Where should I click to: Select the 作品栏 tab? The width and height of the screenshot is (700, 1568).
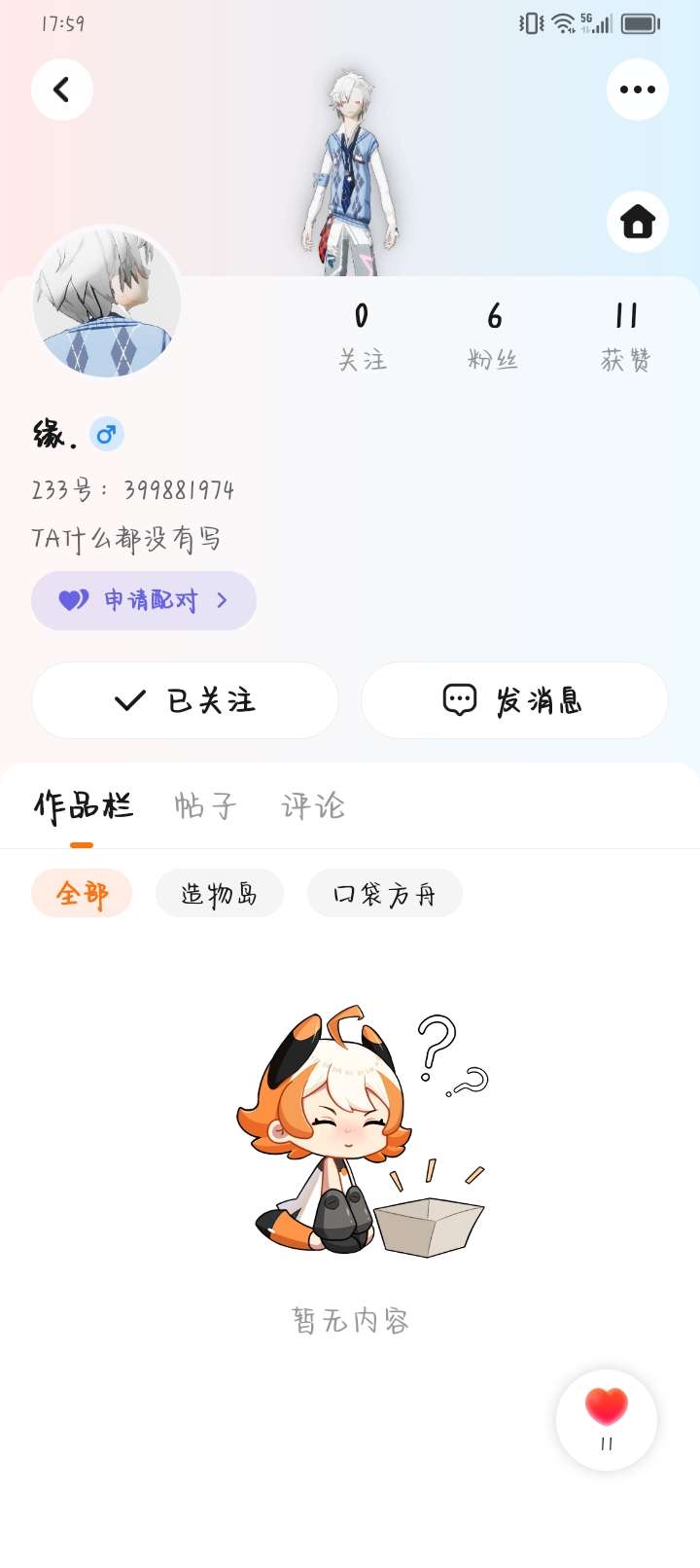pos(84,806)
